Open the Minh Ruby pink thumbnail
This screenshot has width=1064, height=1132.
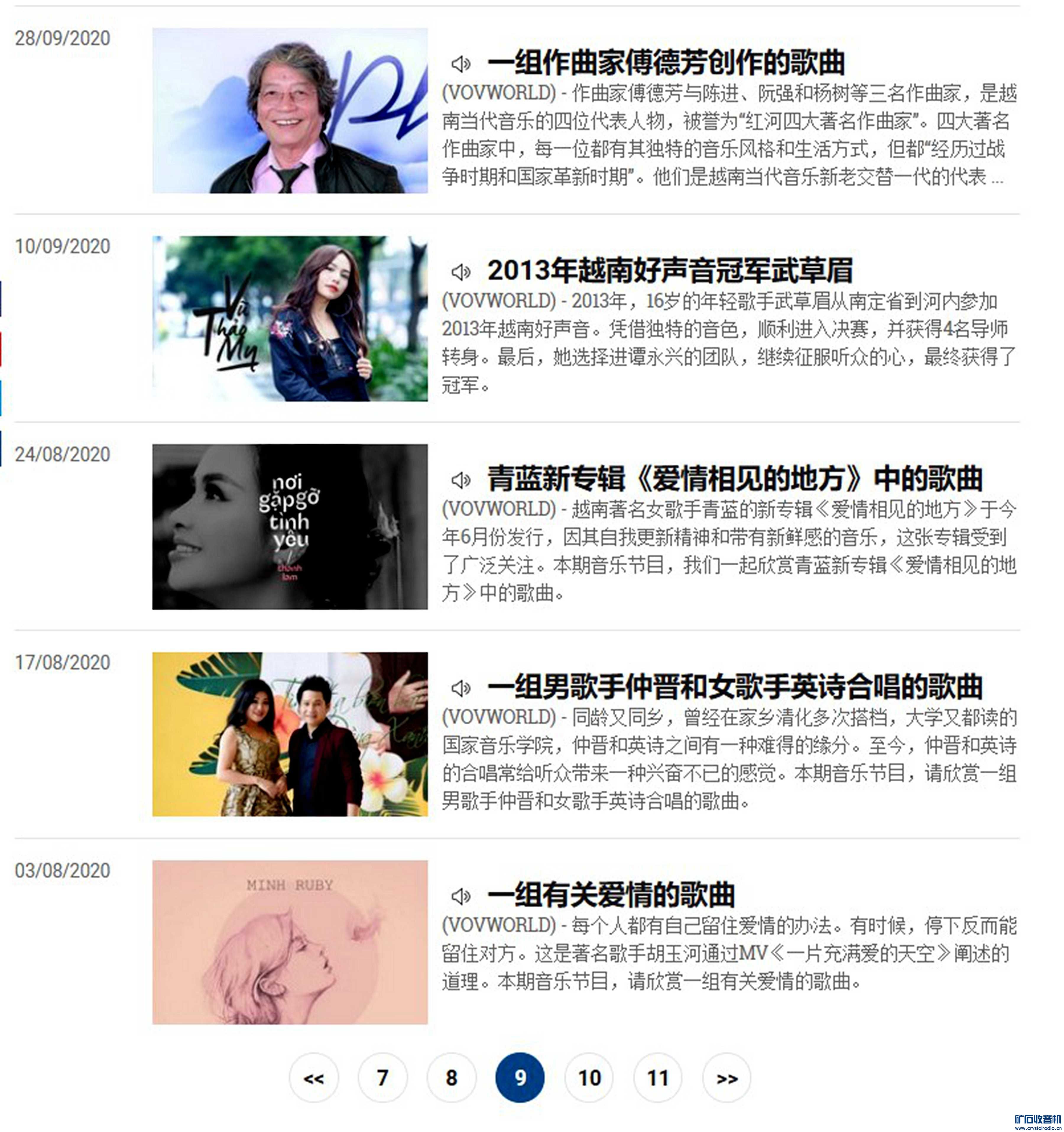290,942
